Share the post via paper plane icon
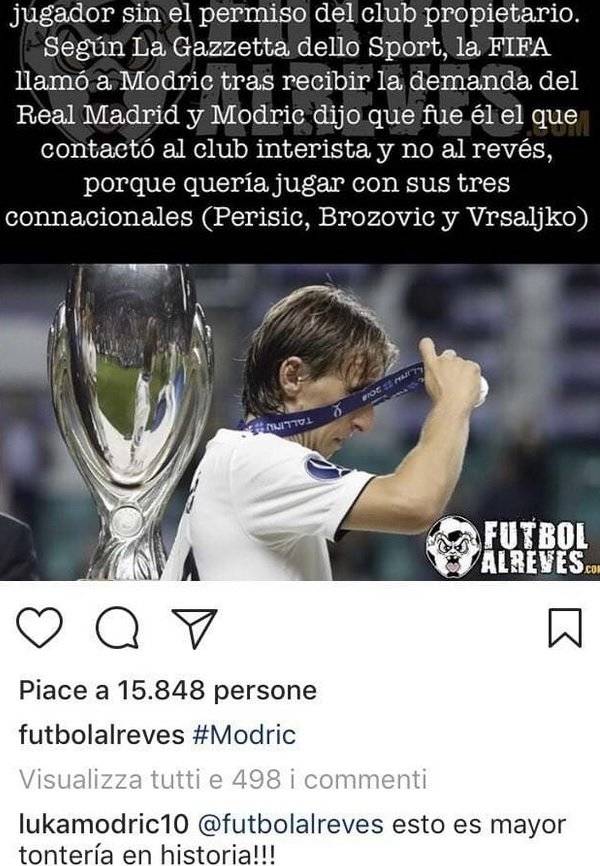This screenshot has width=600, height=866. pos(191,627)
